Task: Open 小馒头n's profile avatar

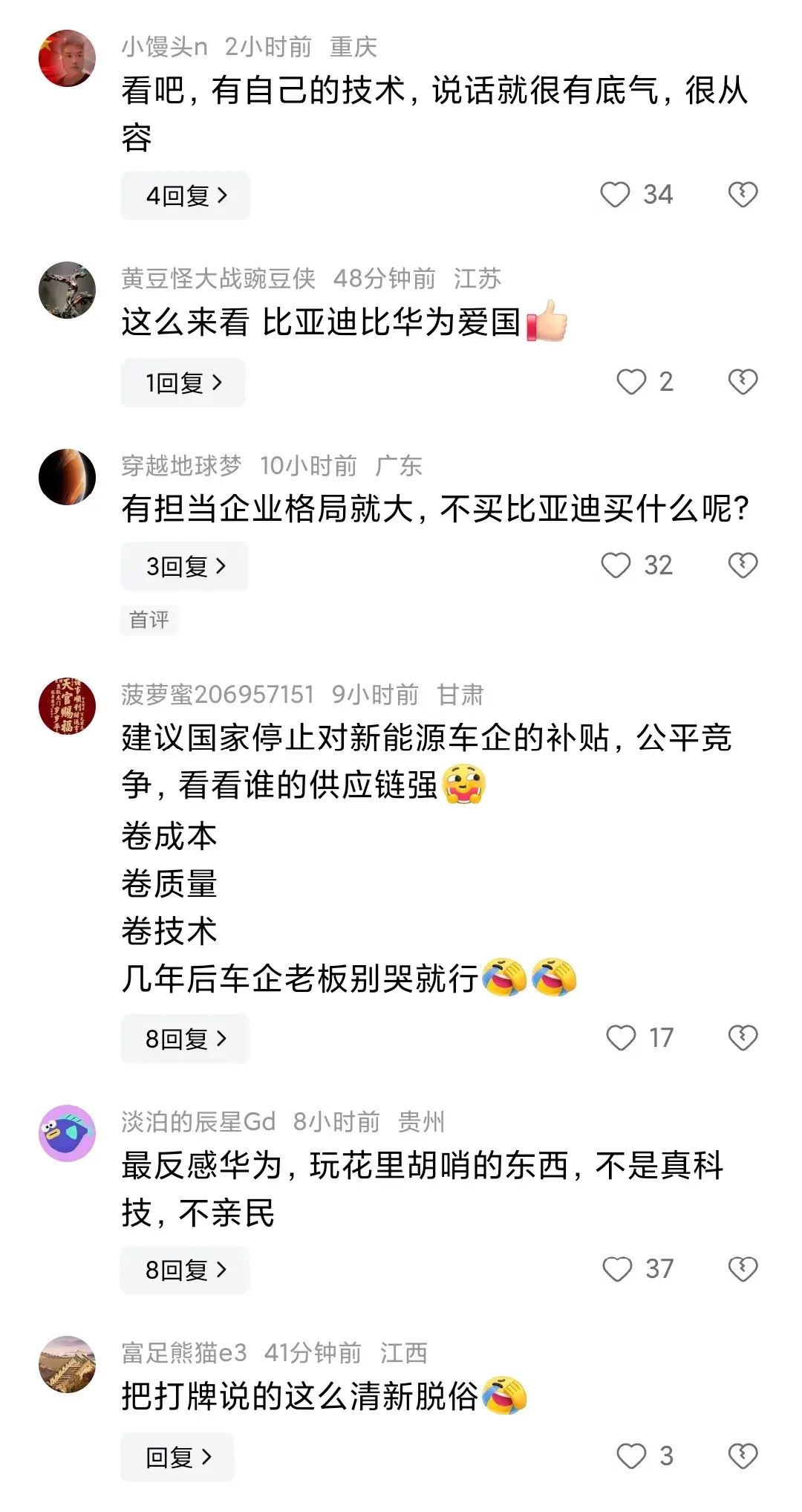Action: coord(67,58)
